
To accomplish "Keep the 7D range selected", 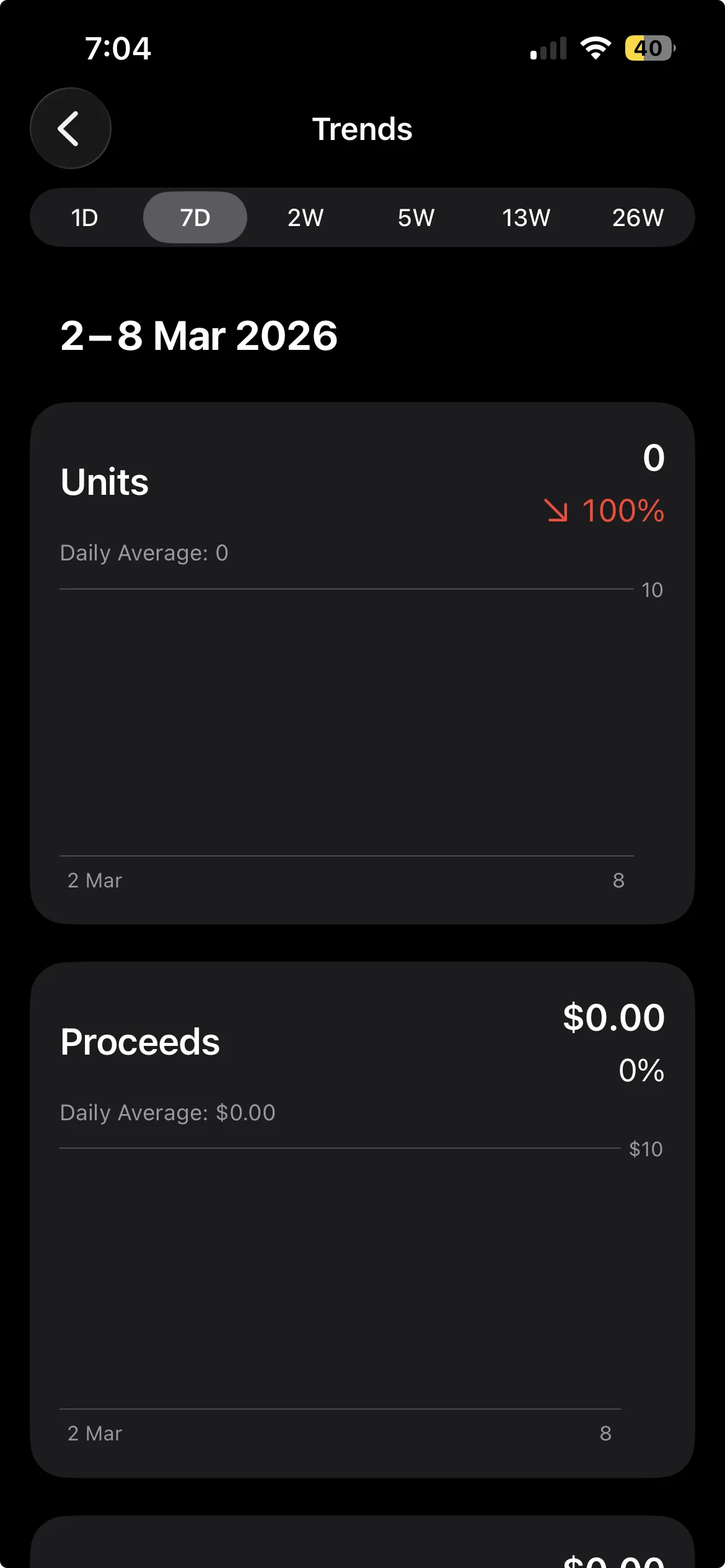I will pos(195,217).
